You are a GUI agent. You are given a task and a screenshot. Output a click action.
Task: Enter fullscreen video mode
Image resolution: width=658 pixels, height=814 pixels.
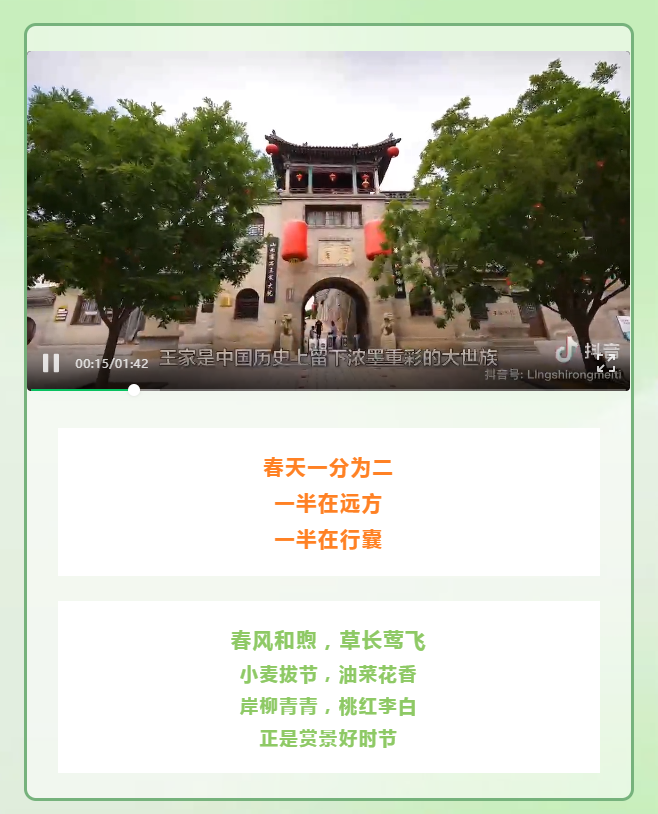click(606, 364)
